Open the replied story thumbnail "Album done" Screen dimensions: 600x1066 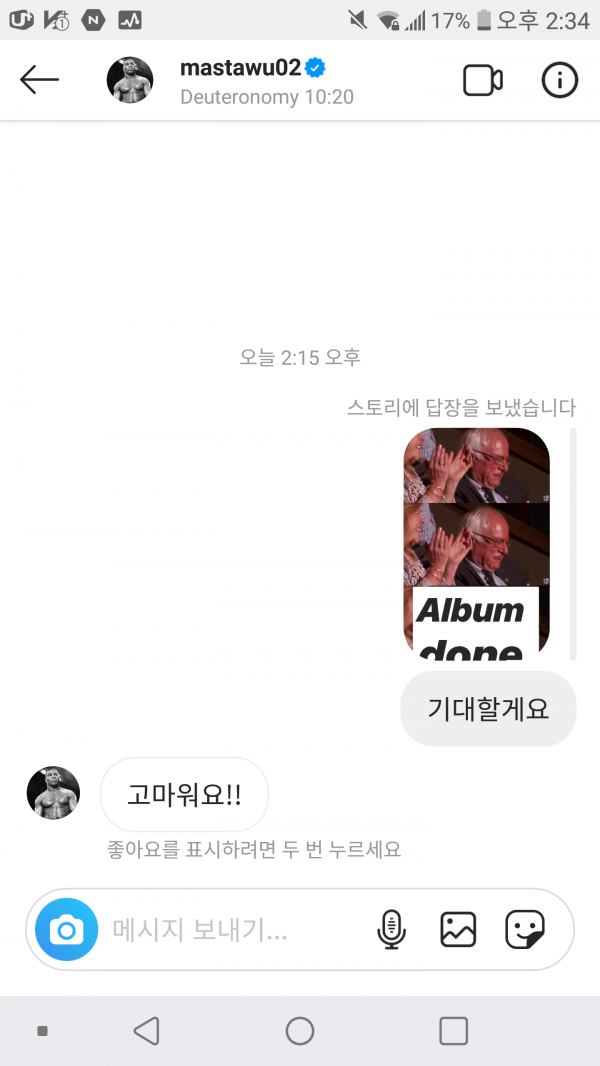click(x=476, y=541)
